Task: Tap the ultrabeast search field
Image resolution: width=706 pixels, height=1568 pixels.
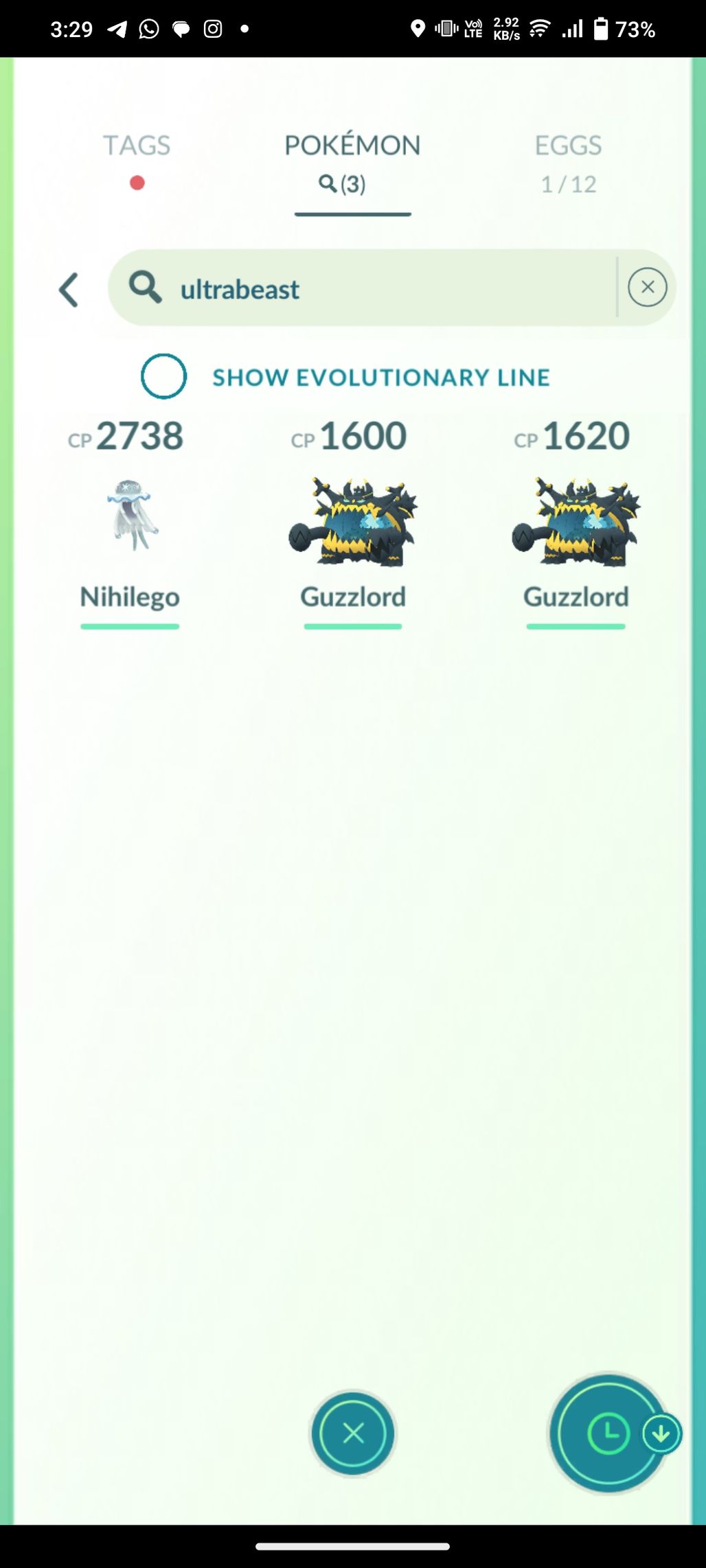Action: coord(385,289)
